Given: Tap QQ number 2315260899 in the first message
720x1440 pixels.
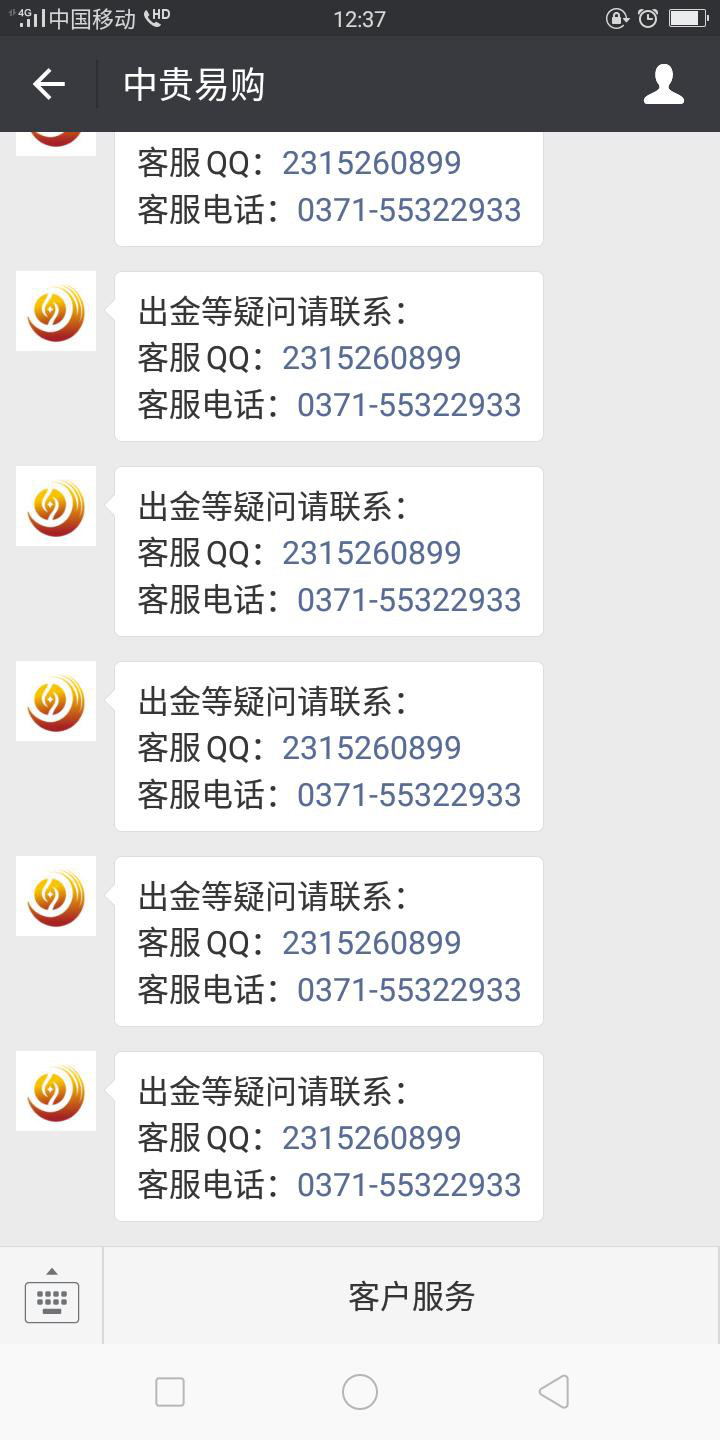Looking at the screenshot, I should (x=371, y=162).
